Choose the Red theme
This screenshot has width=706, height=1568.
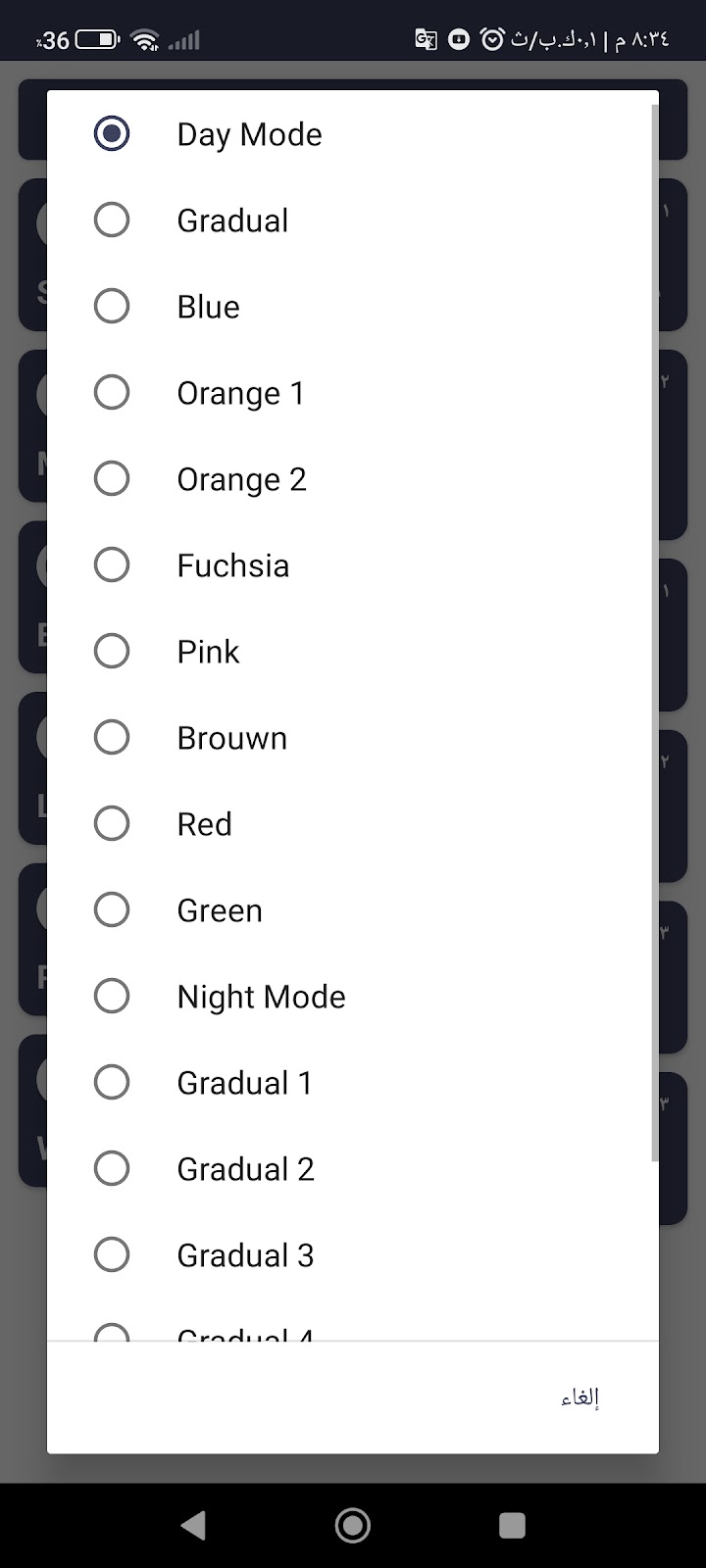pyautogui.click(x=204, y=824)
